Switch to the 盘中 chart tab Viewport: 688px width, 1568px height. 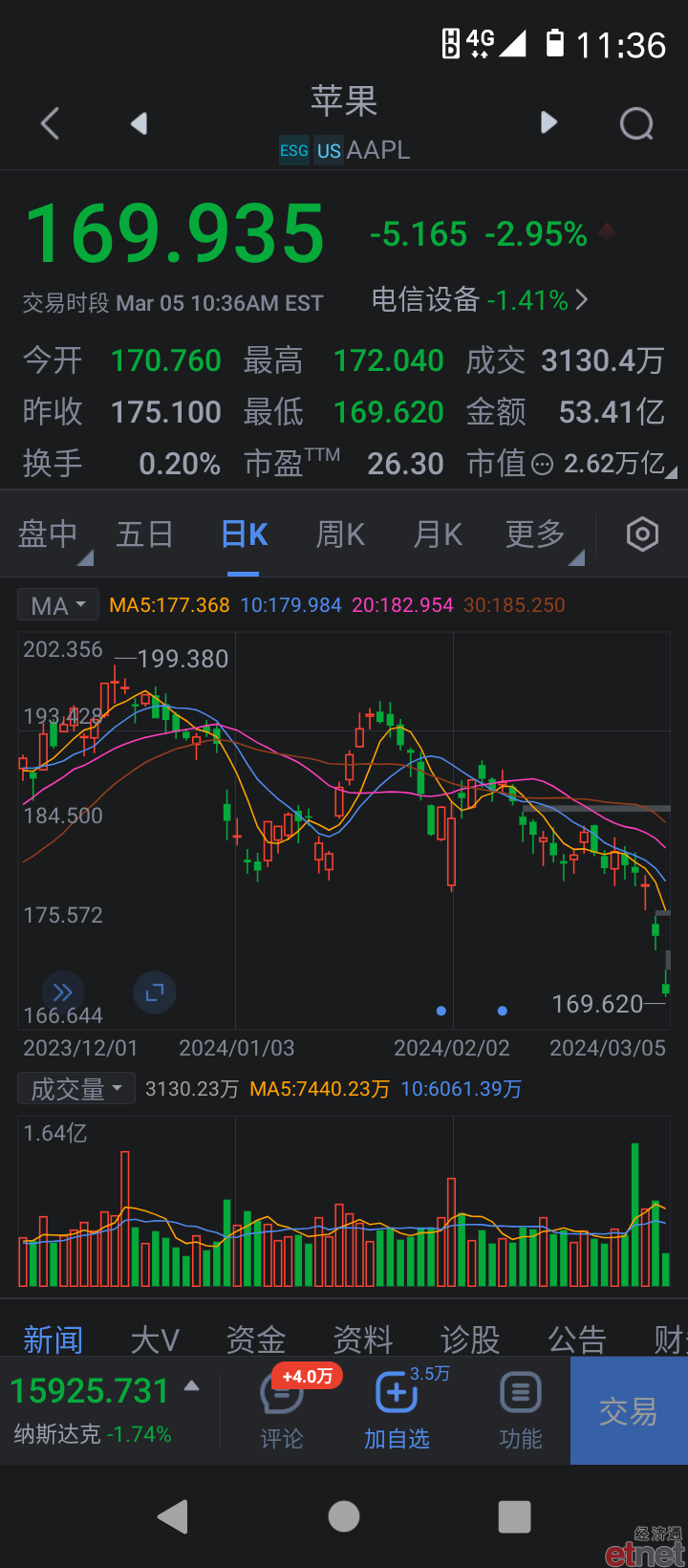point(48,534)
